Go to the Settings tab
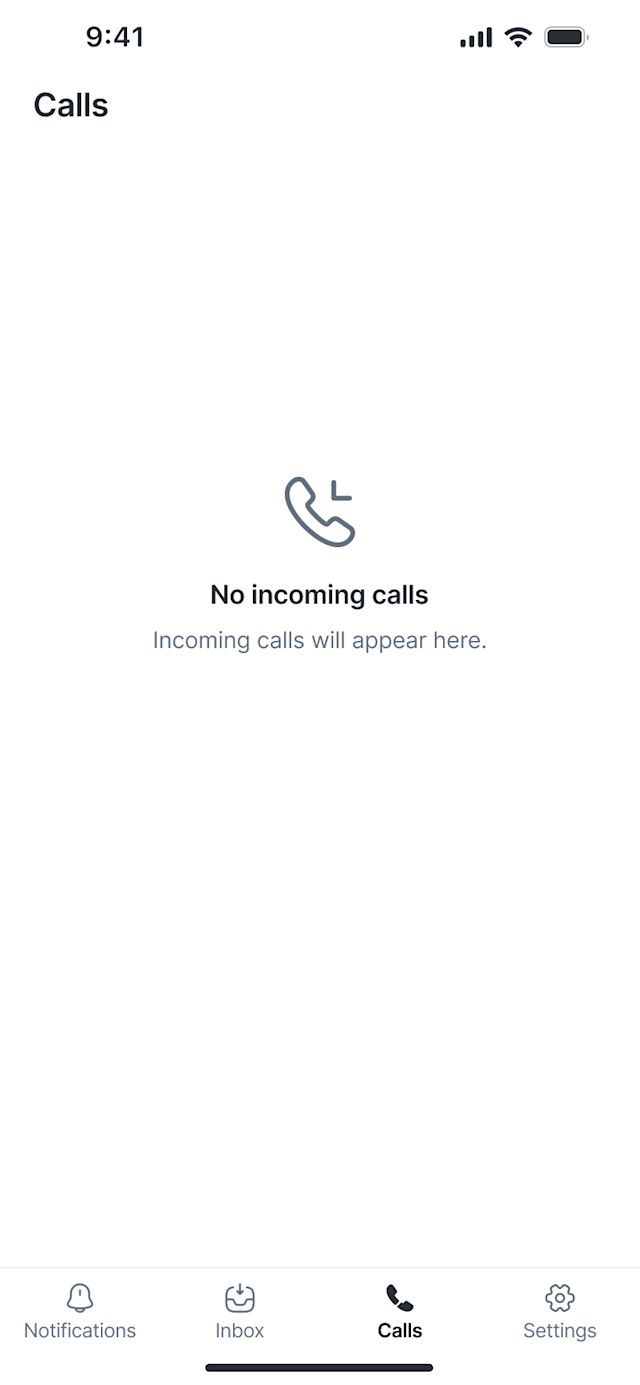Screen dimensions: 640x1385 point(560,1312)
